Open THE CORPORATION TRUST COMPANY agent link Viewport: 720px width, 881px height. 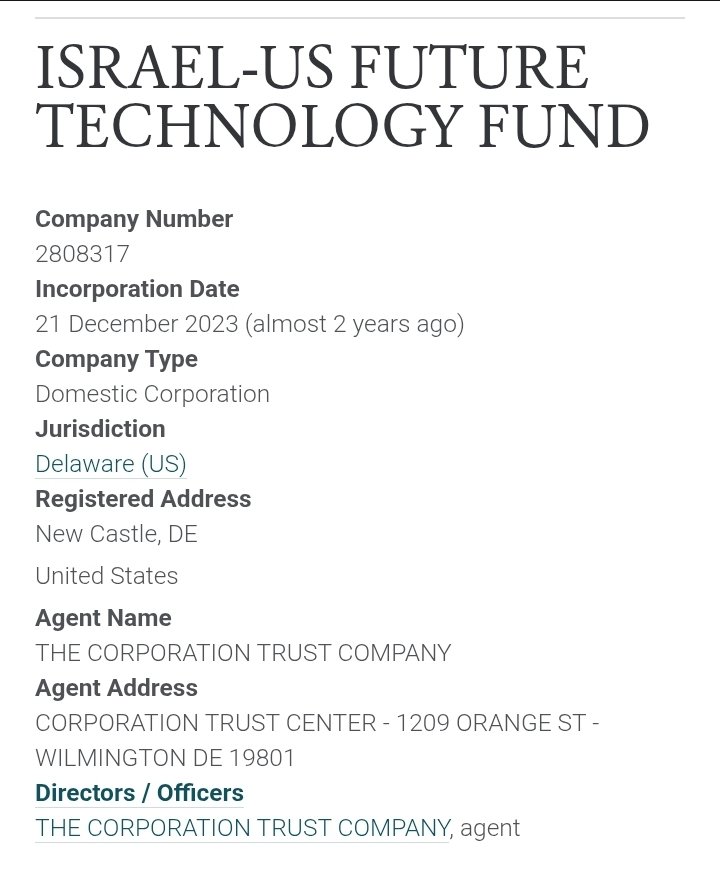tap(242, 828)
